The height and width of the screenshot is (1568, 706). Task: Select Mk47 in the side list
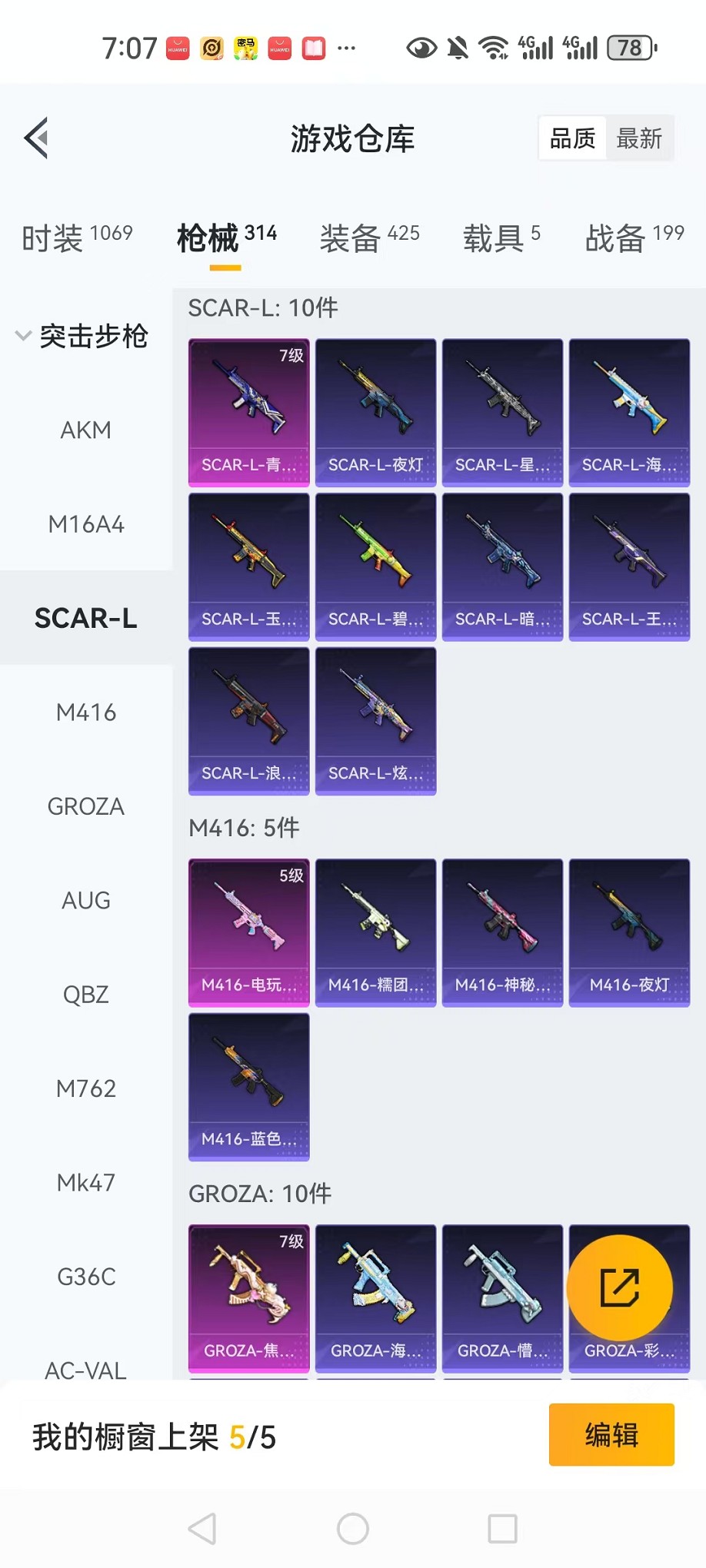86,1182
